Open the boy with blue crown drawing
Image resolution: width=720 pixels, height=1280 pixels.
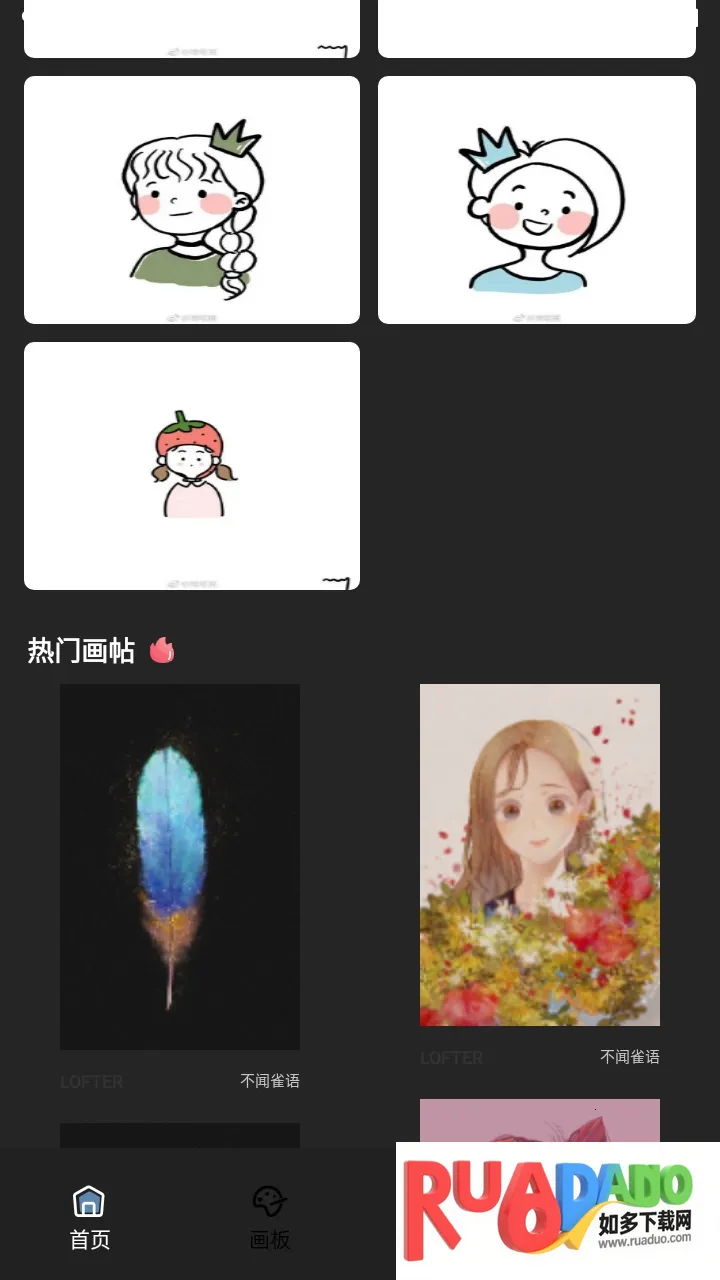[x=536, y=200]
